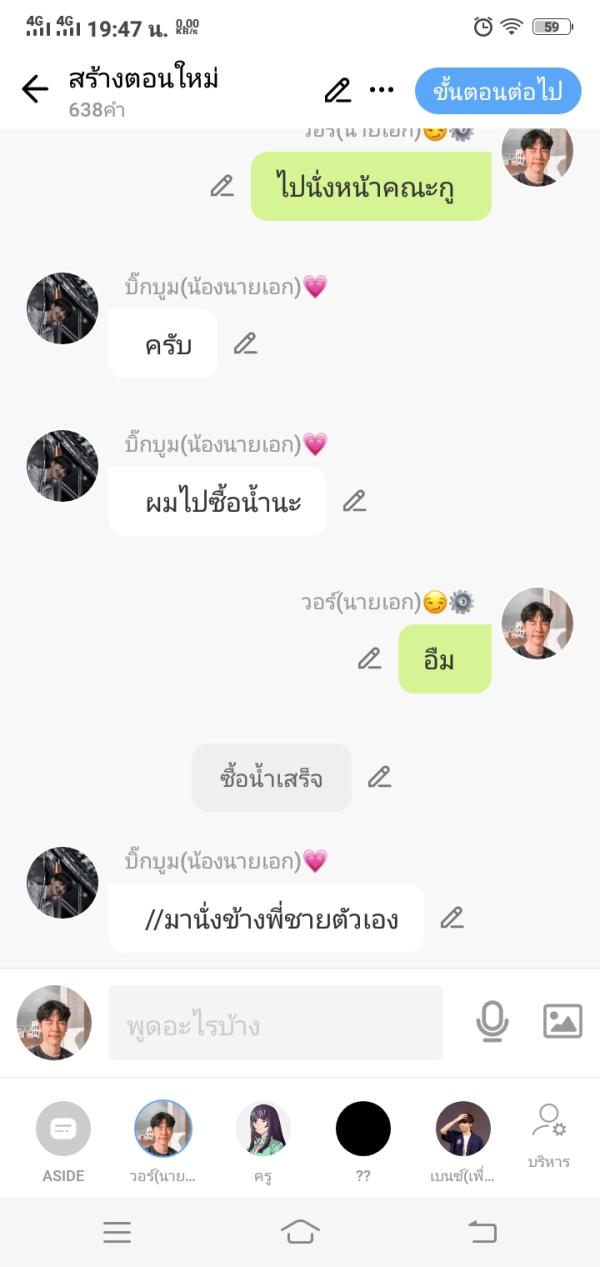Edit the message //มานั่งข้างพี่ชายตัวเอง

452,918
